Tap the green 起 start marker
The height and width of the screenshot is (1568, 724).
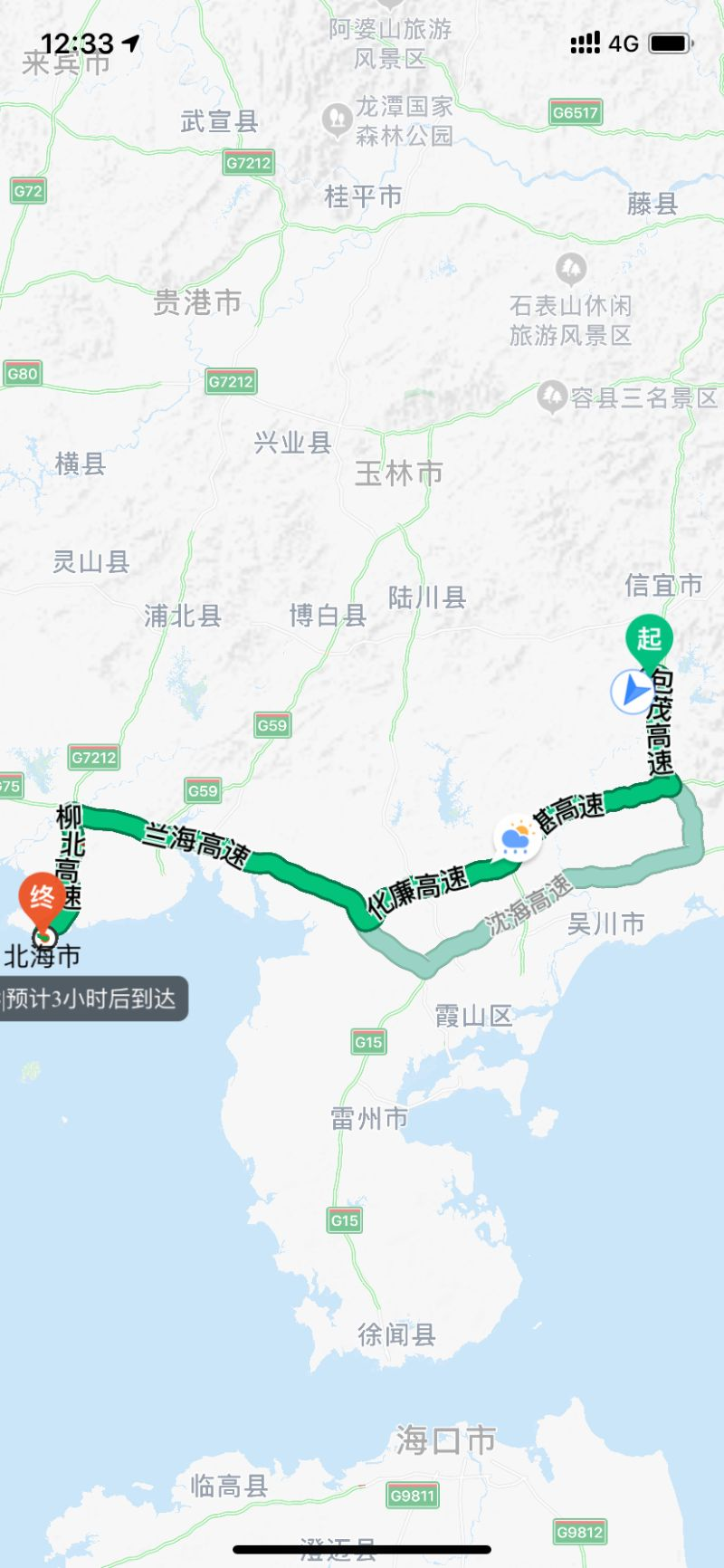pyautogui.click(x=649, y=641)
